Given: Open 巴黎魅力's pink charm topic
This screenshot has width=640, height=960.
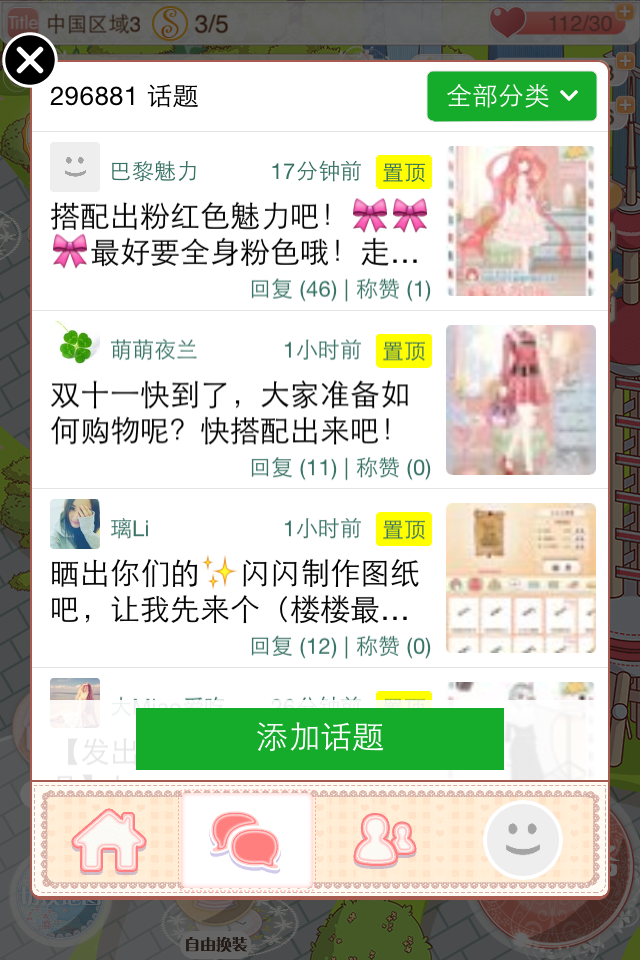Looking at the screenshot, I should [235, 233].
